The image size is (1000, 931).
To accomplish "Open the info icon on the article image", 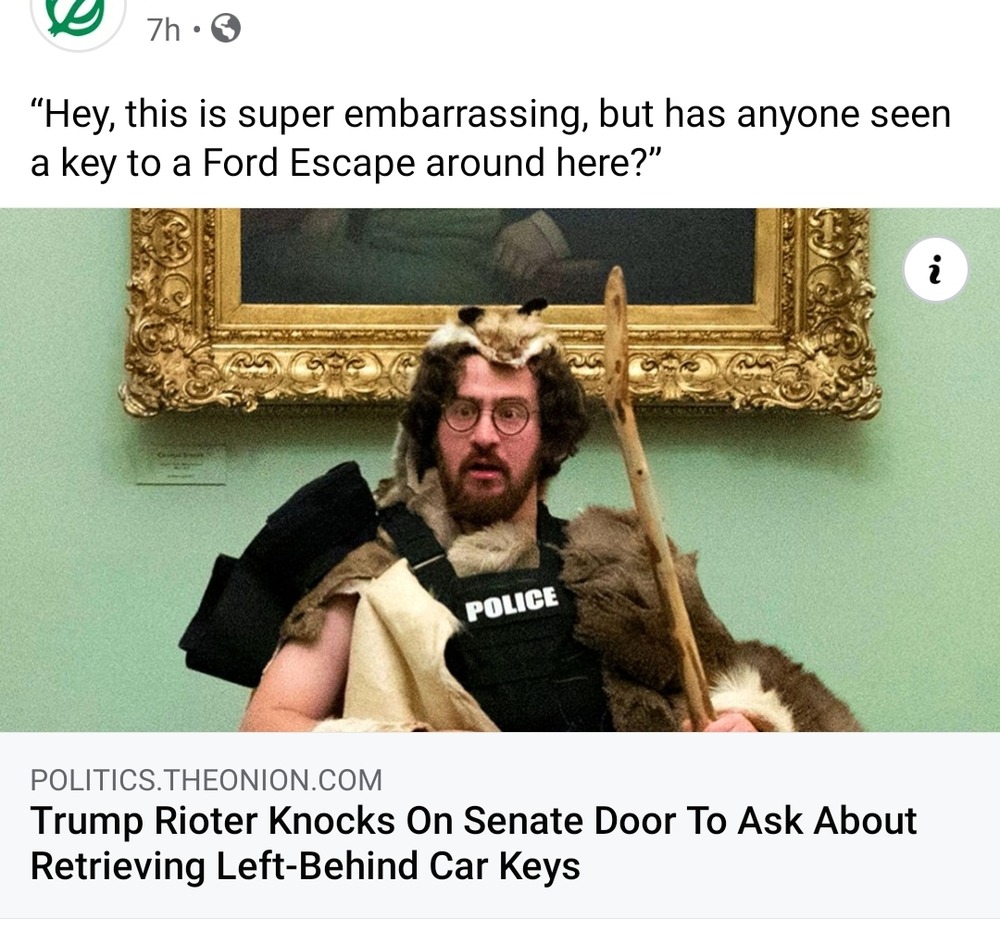I will pos(935,269).
